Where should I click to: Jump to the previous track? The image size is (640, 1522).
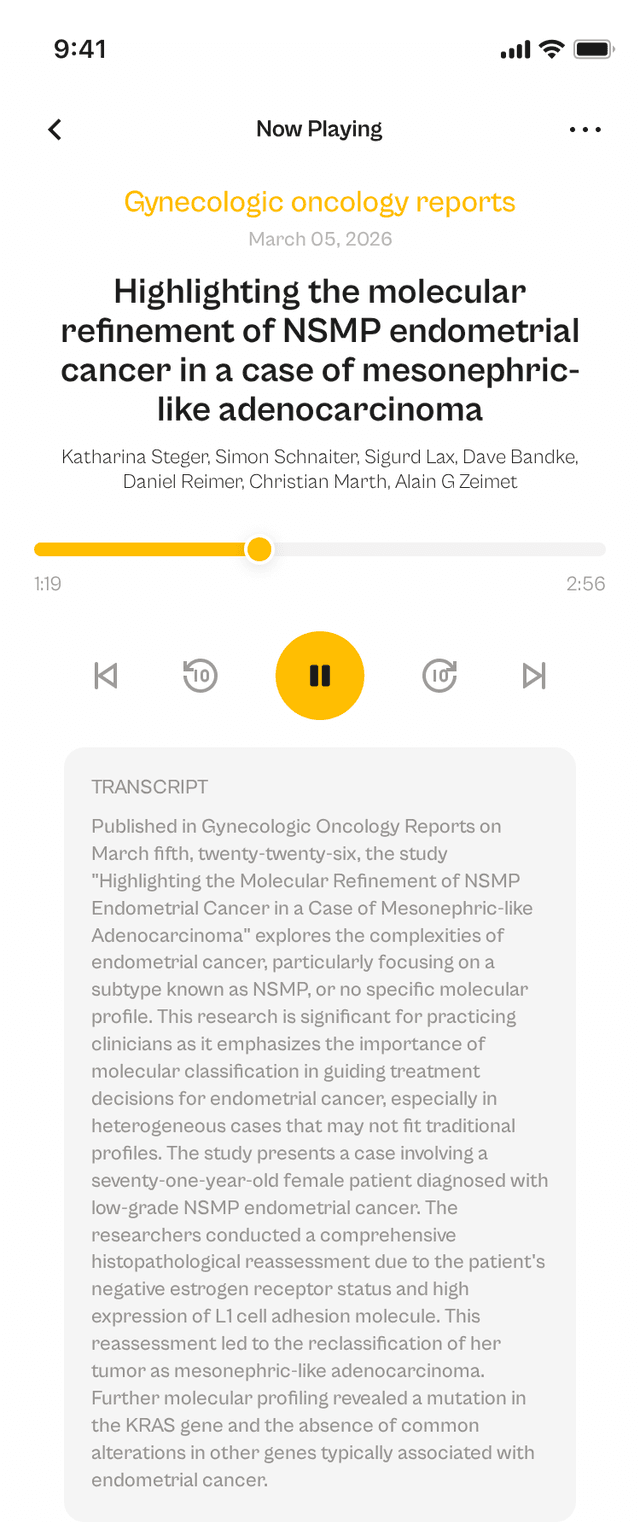[x=105, y=676]
